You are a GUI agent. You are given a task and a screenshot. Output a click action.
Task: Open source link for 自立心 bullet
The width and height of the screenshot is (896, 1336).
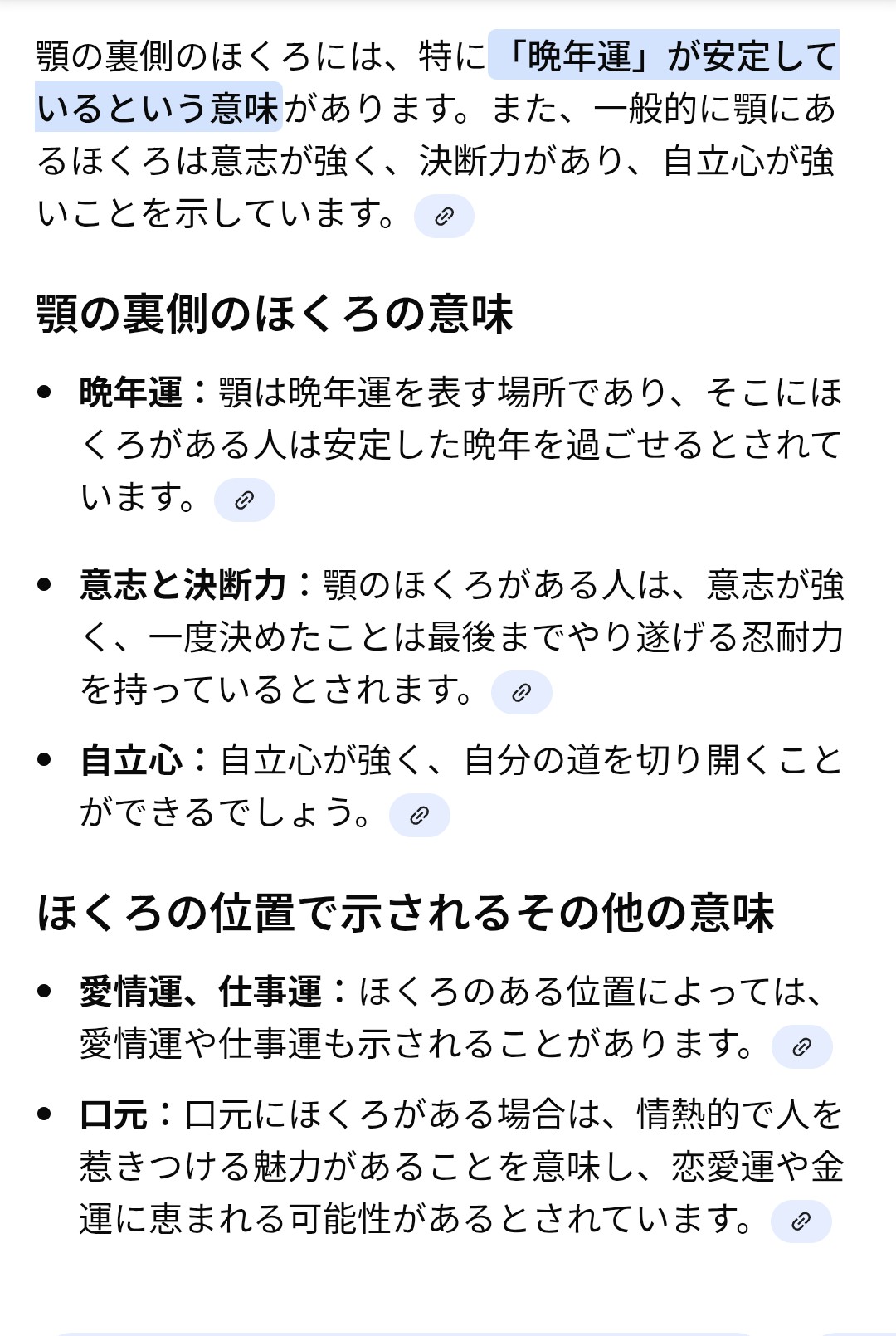(419, 815)
